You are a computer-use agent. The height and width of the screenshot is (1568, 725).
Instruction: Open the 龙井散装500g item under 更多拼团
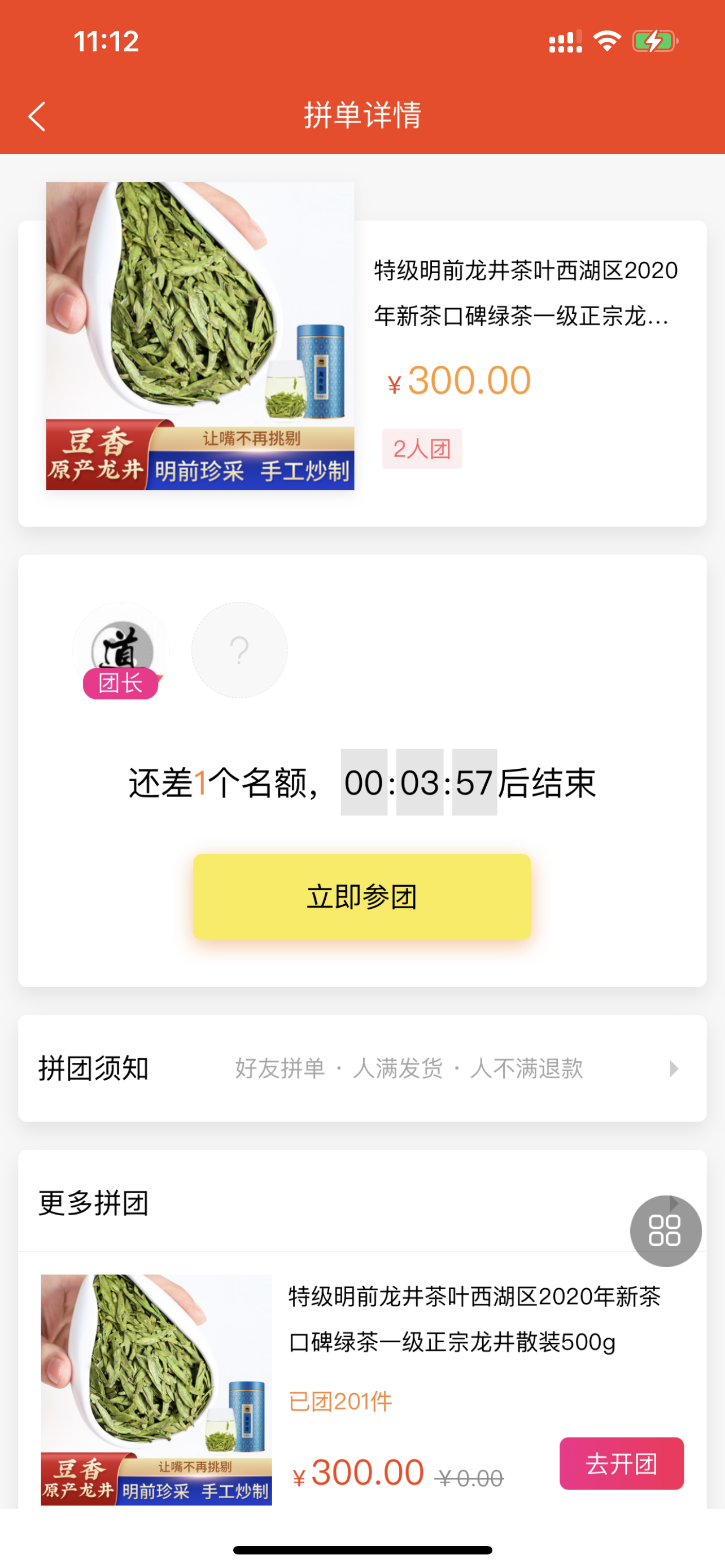pos(474,1319)
